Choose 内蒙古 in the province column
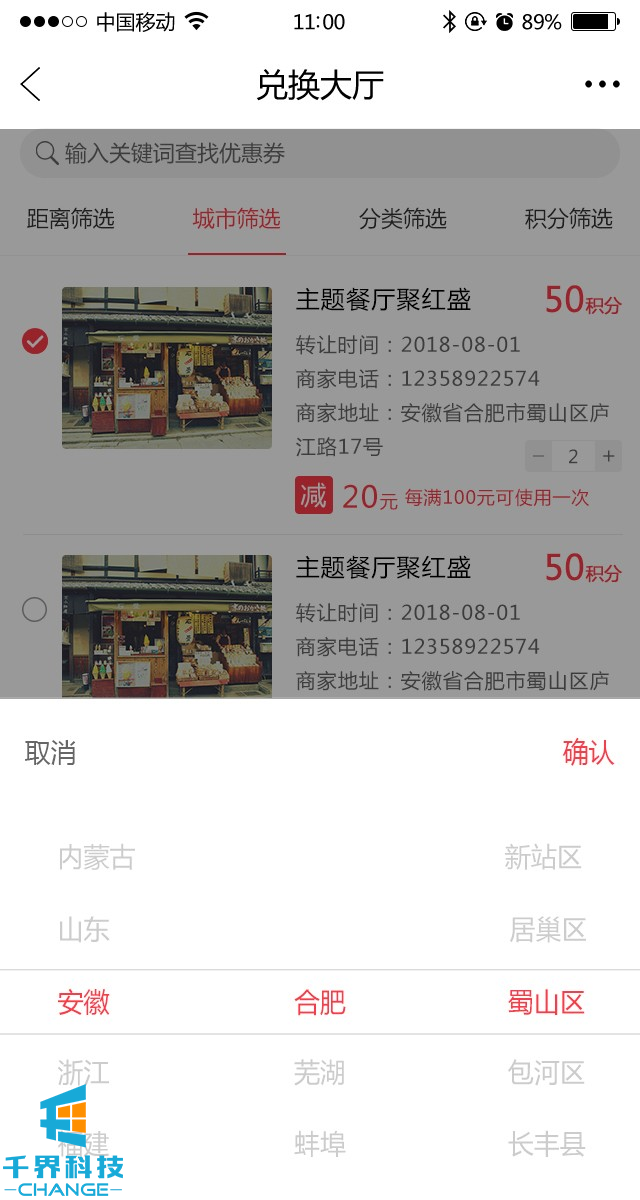 96,858
